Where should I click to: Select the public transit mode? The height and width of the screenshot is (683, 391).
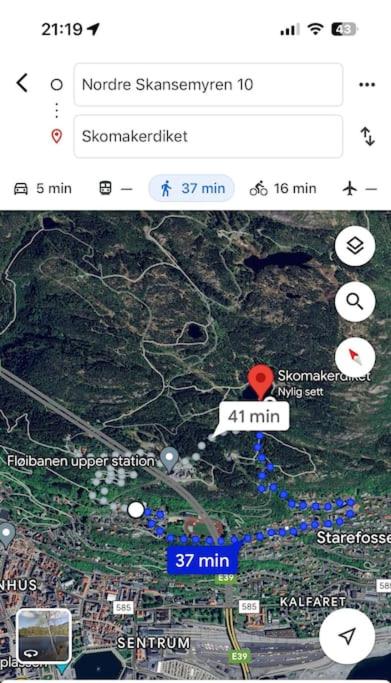click(115, 189)
